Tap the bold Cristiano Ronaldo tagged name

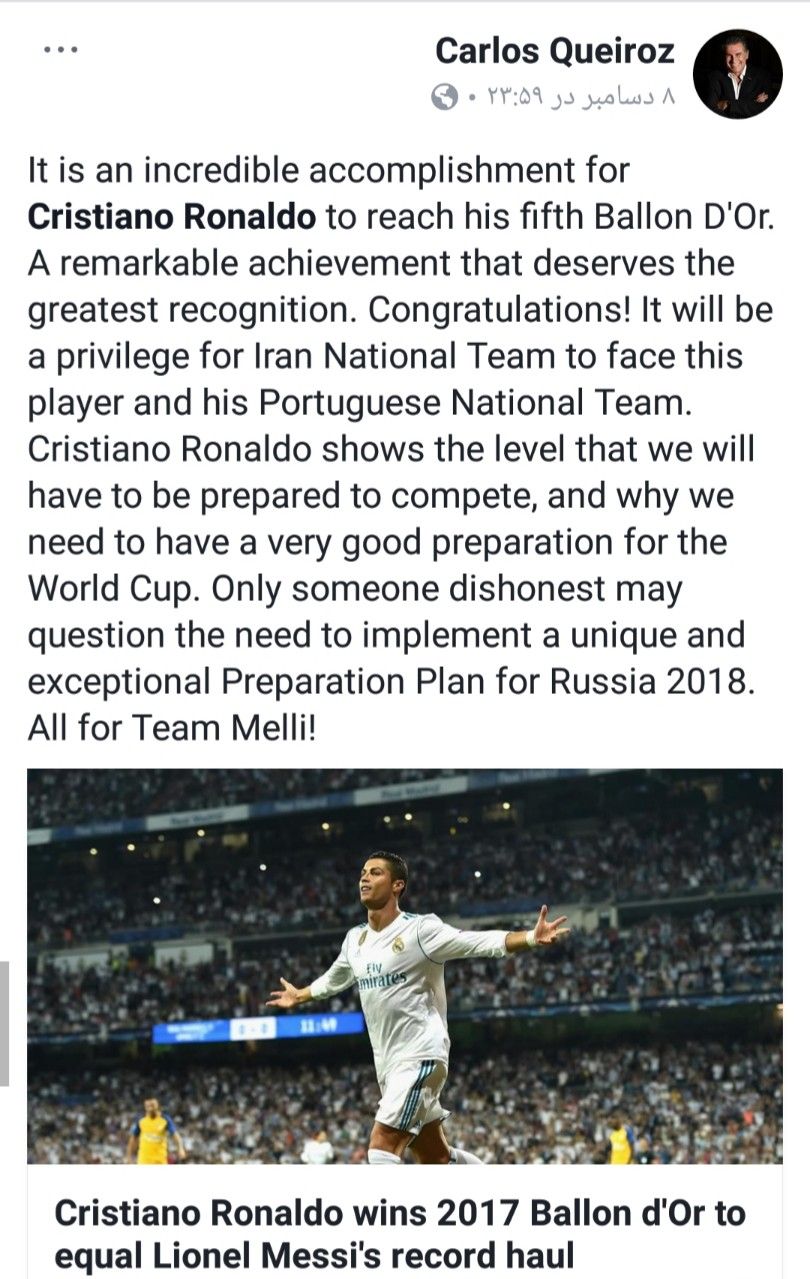click(171, 216)
